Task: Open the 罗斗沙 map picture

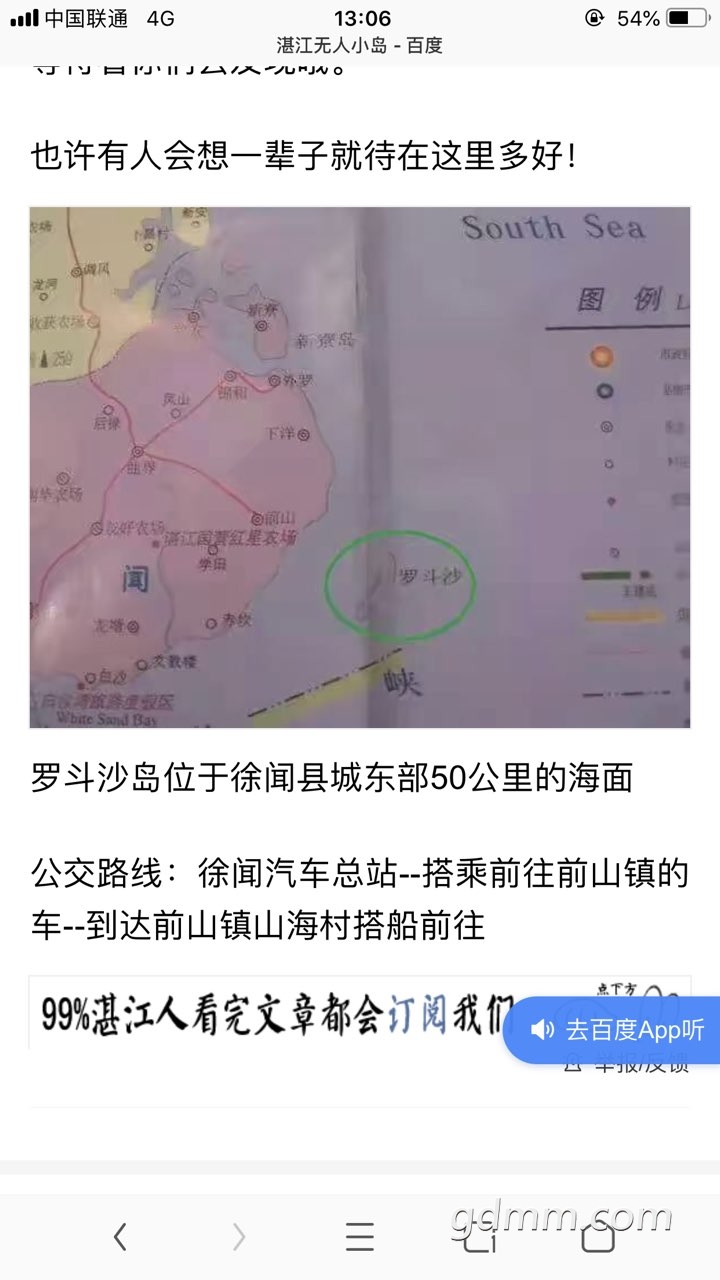Action: coord(360,467)
